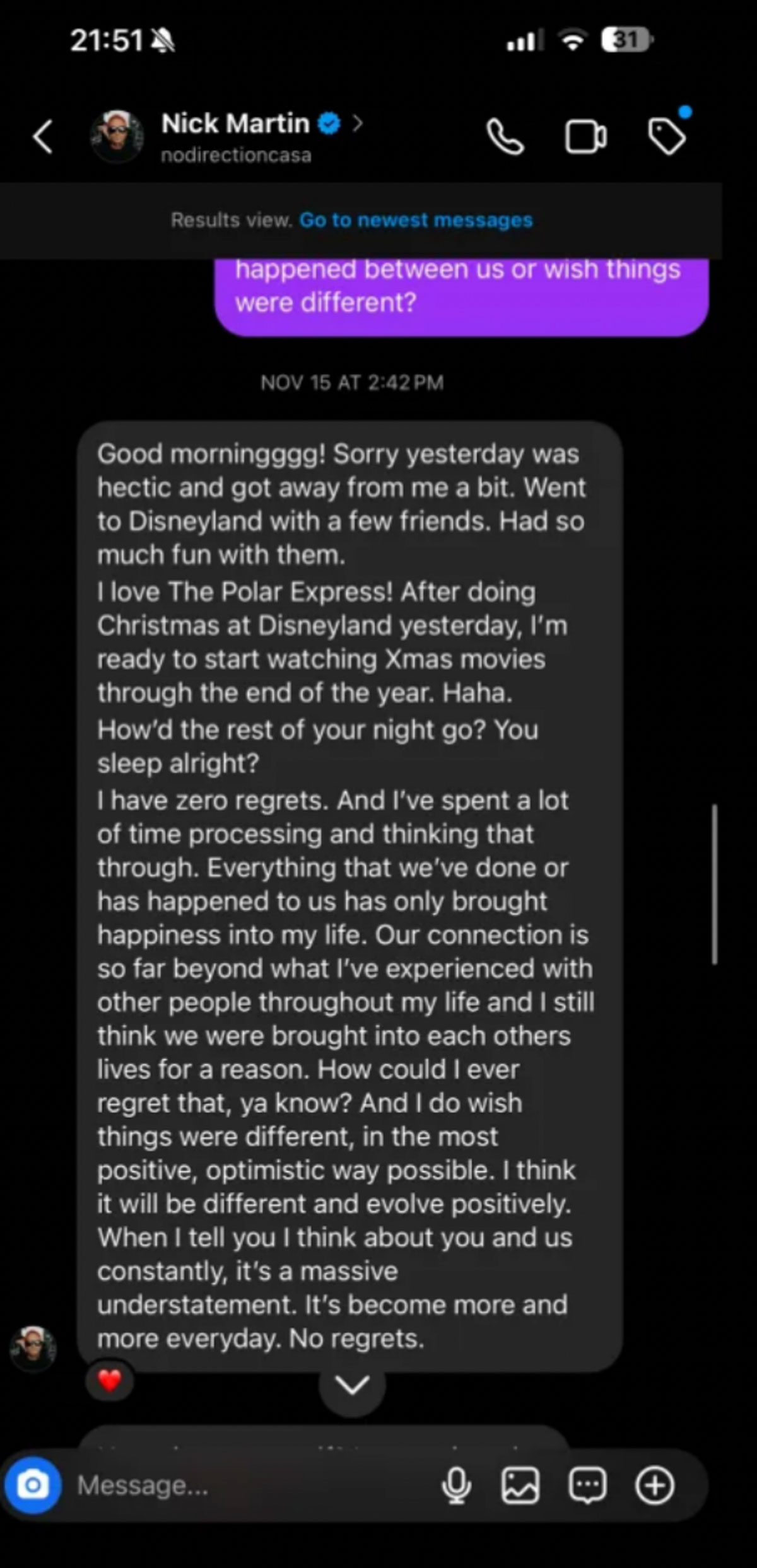Image resolution: width=757 pixels, height=1568 pixels.
Task: Tap sender avatar beside the long message
Action: [33, 1347]
